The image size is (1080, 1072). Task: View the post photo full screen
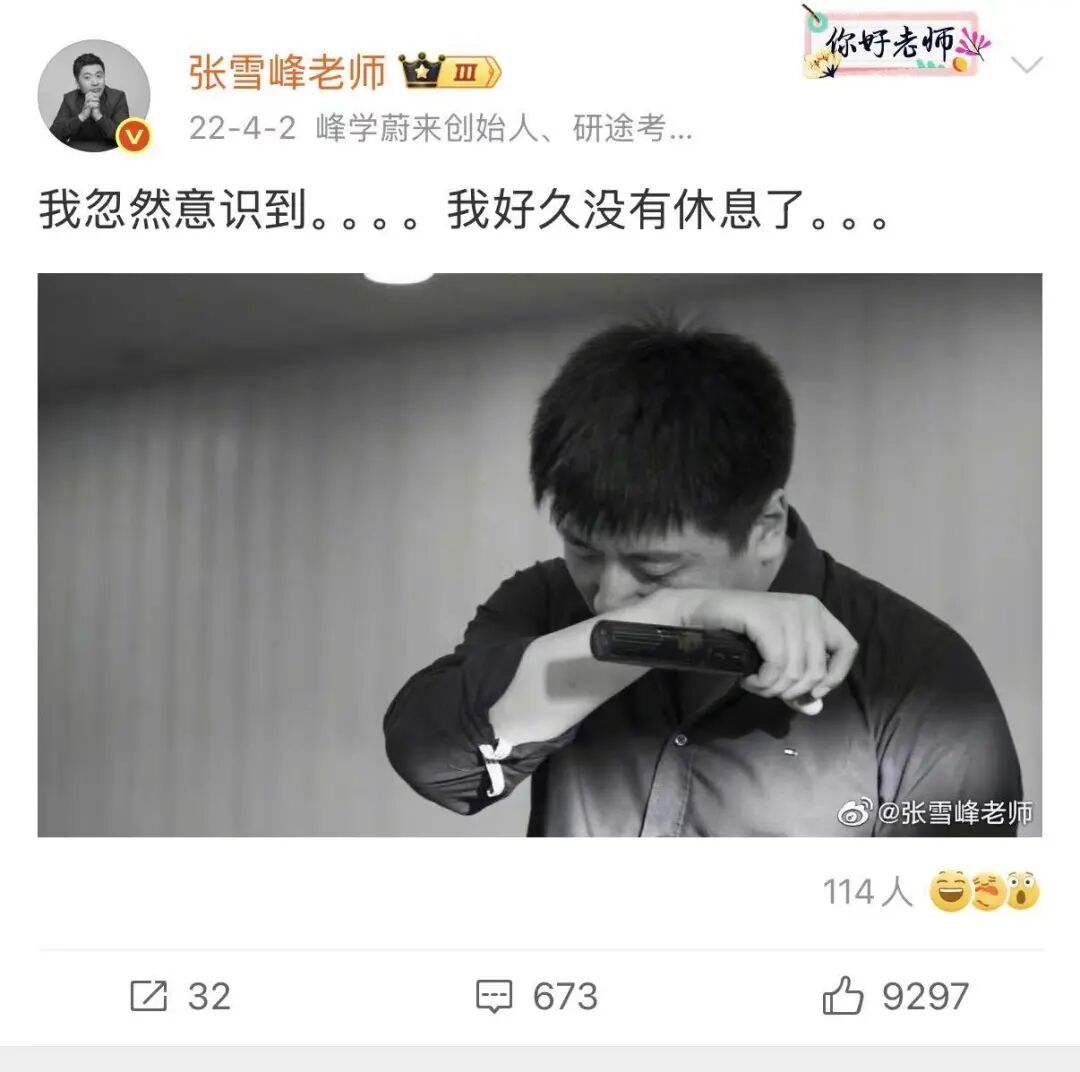[540, 555]
